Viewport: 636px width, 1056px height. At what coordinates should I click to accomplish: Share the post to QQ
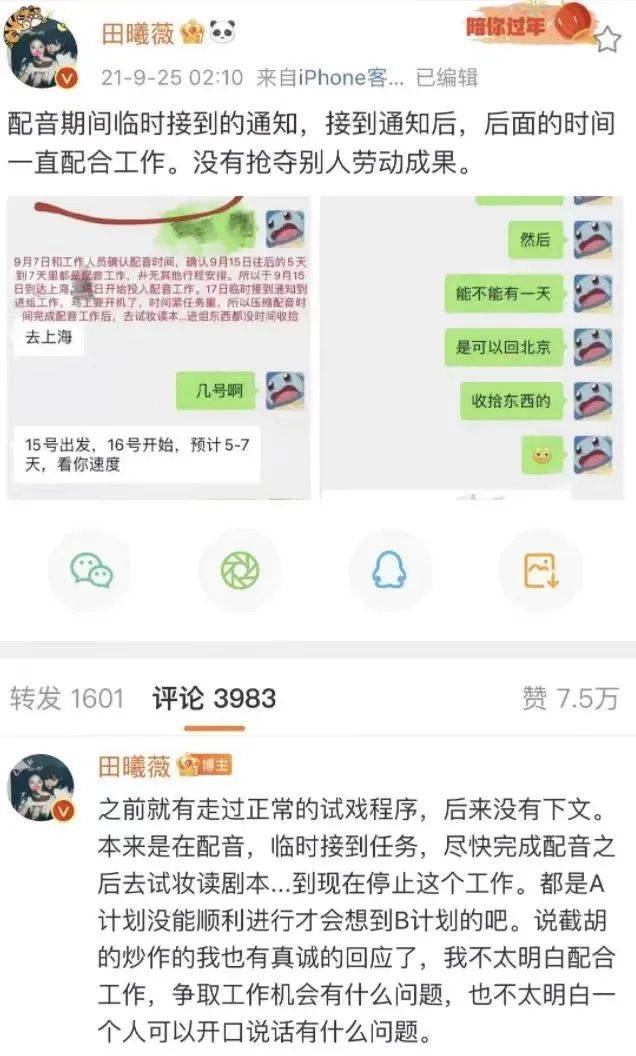pyautogui.click(x=389, y=570)
